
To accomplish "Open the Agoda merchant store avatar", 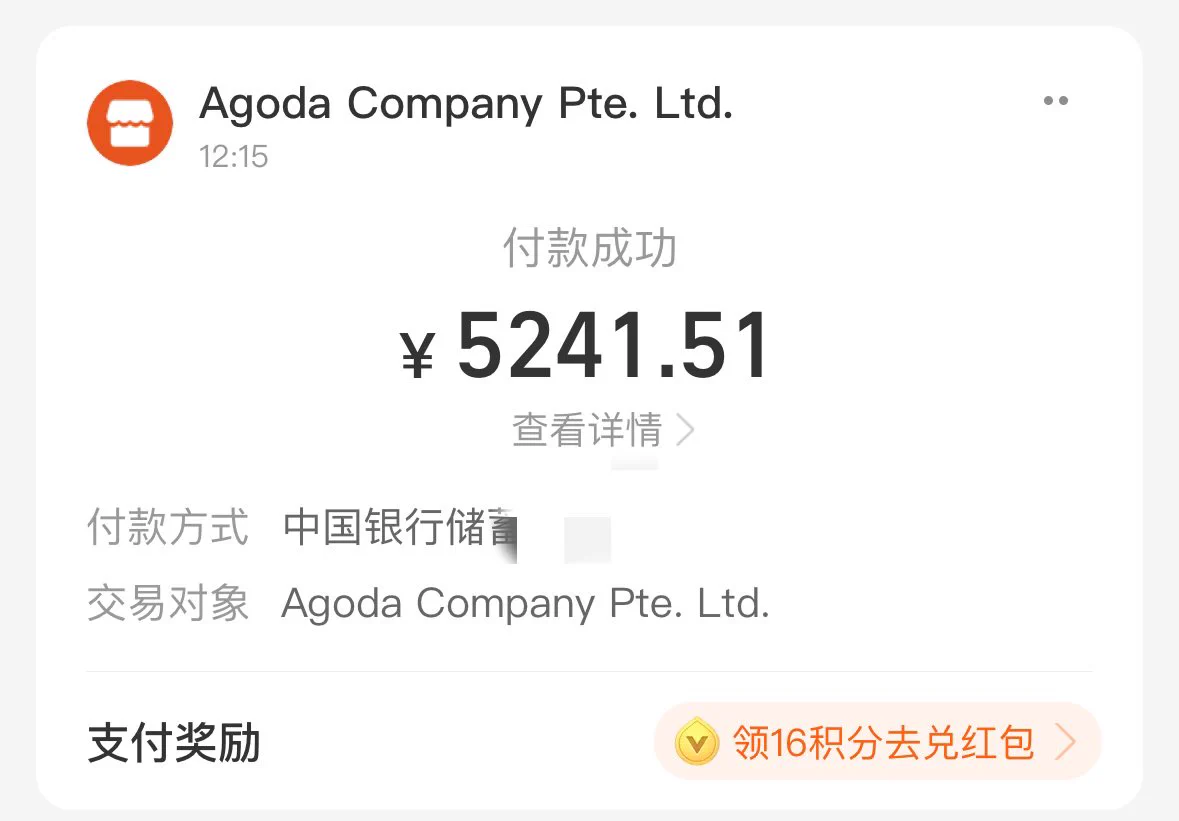I will click(x=130, y=123).
